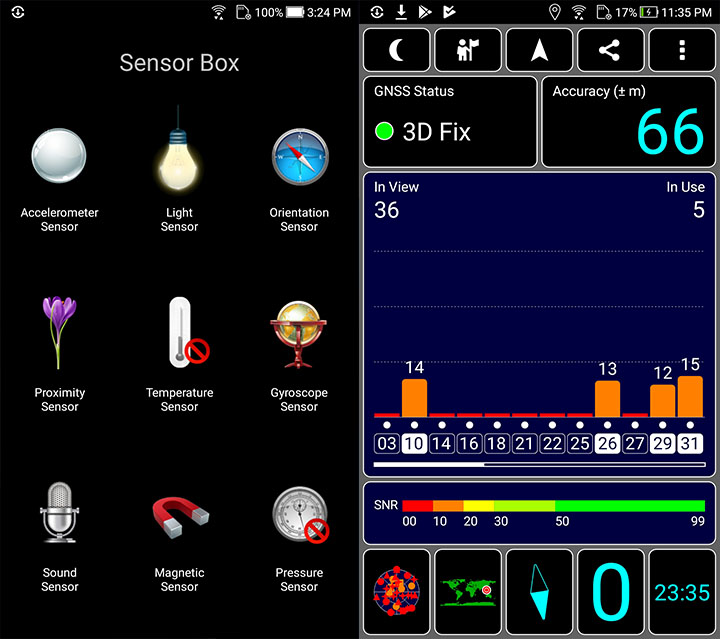The width and height of the screenshot is (720, 639).
Task: Share the GNSS status
Action: pos(611,50)
